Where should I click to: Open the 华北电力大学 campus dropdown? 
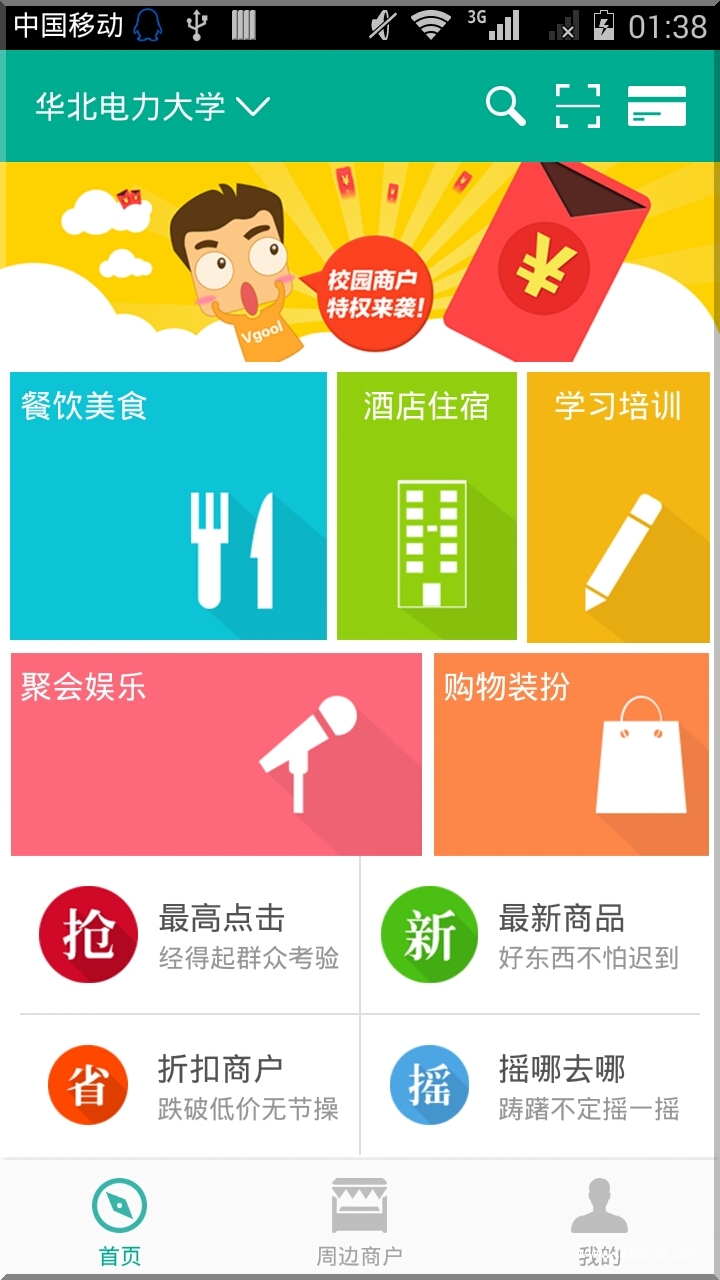point(152,106)
